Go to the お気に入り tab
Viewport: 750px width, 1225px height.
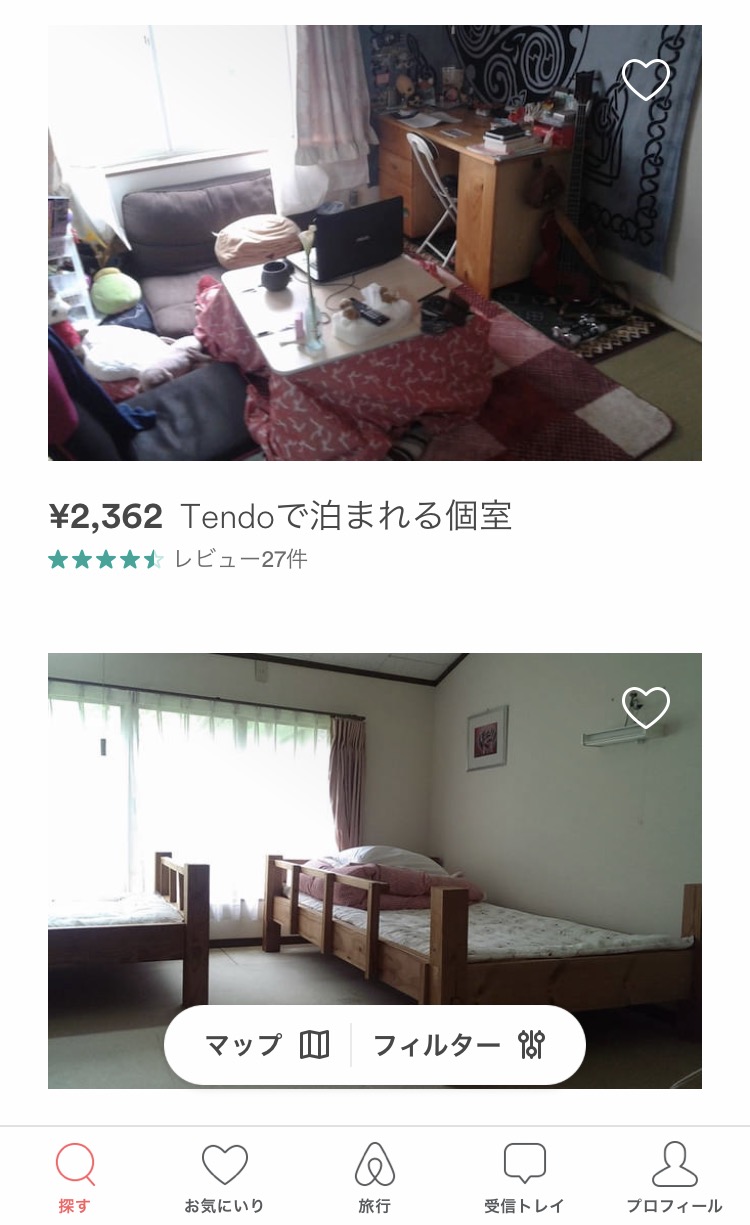pyautogui.click(x=224, y=1177)
